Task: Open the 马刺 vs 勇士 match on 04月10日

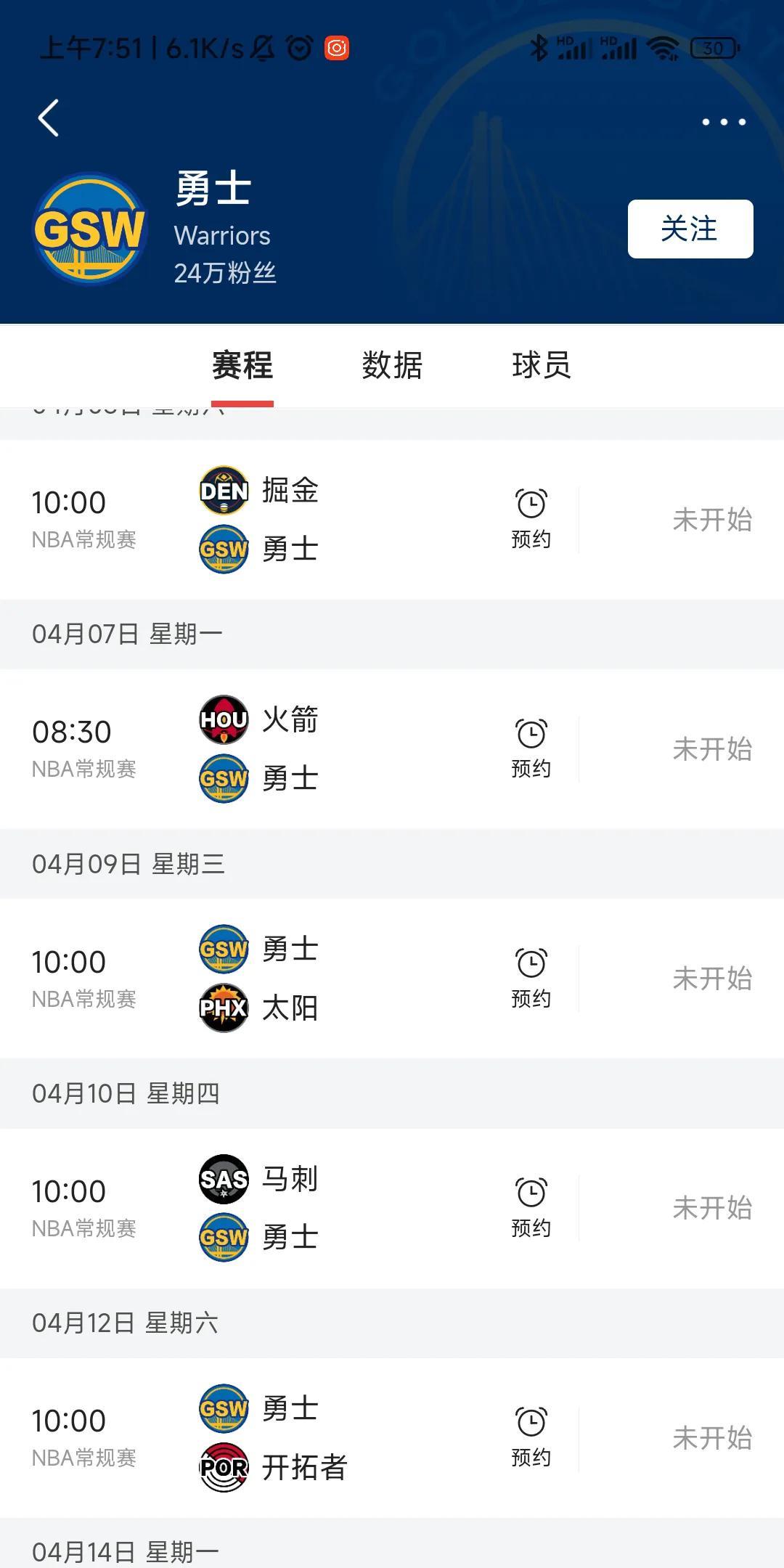Action: click(x=392, y=1208)
